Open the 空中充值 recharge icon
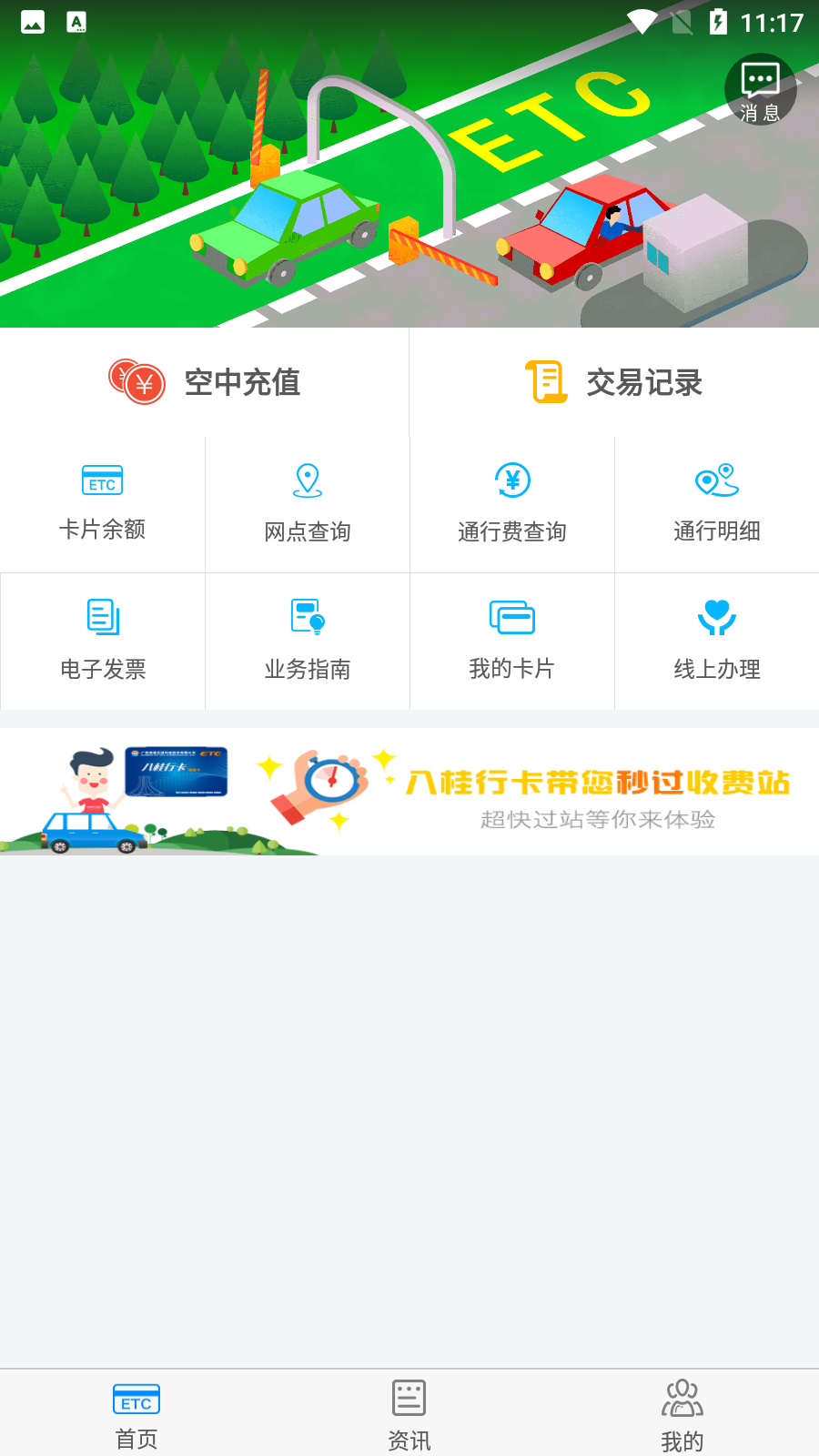Screen dimensions: 819x1456 205,382
